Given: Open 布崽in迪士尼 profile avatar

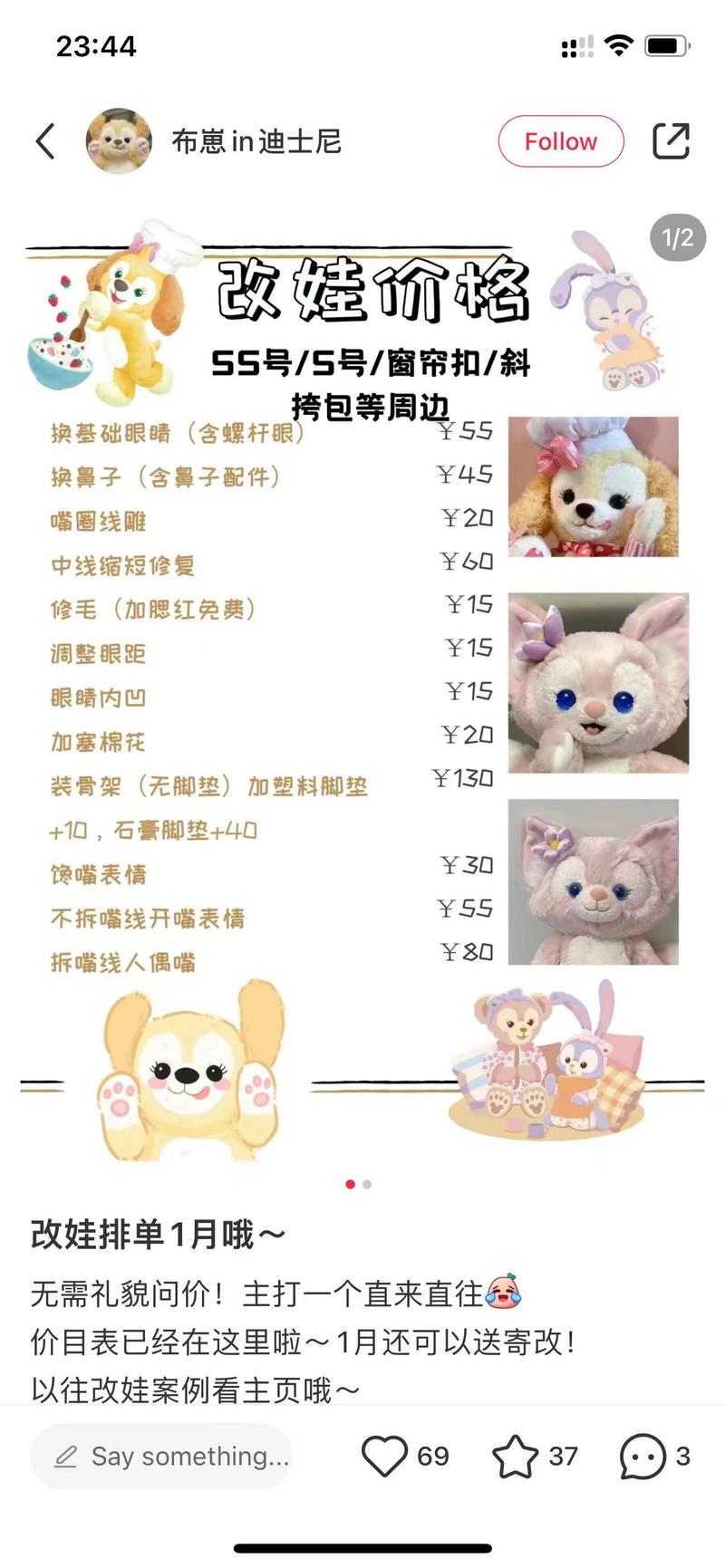Looking at the screenshot, I should (x=119, y=141).
